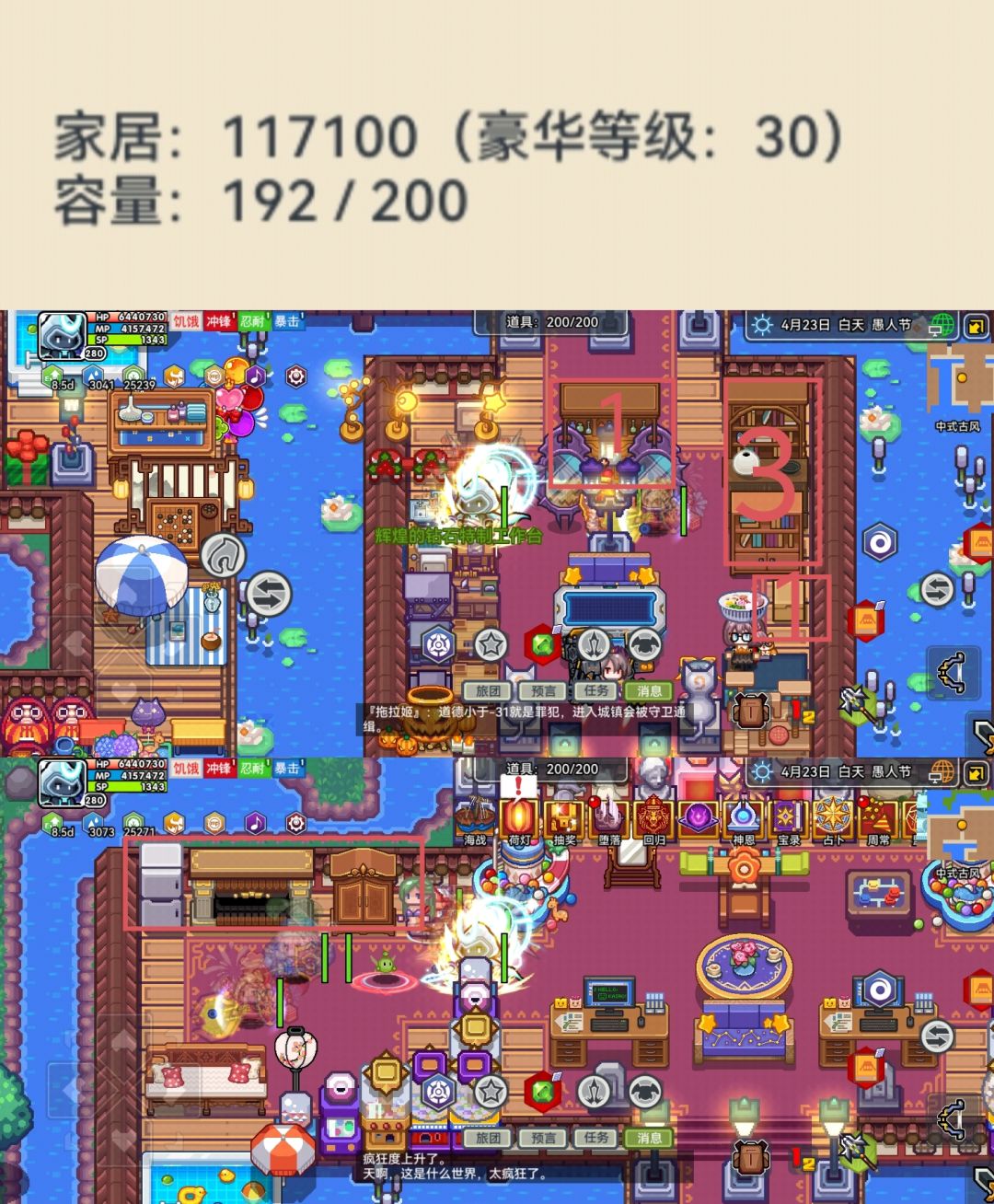
Task: Expand the 道具 200/200 item inventory
Action: [552, 324]
